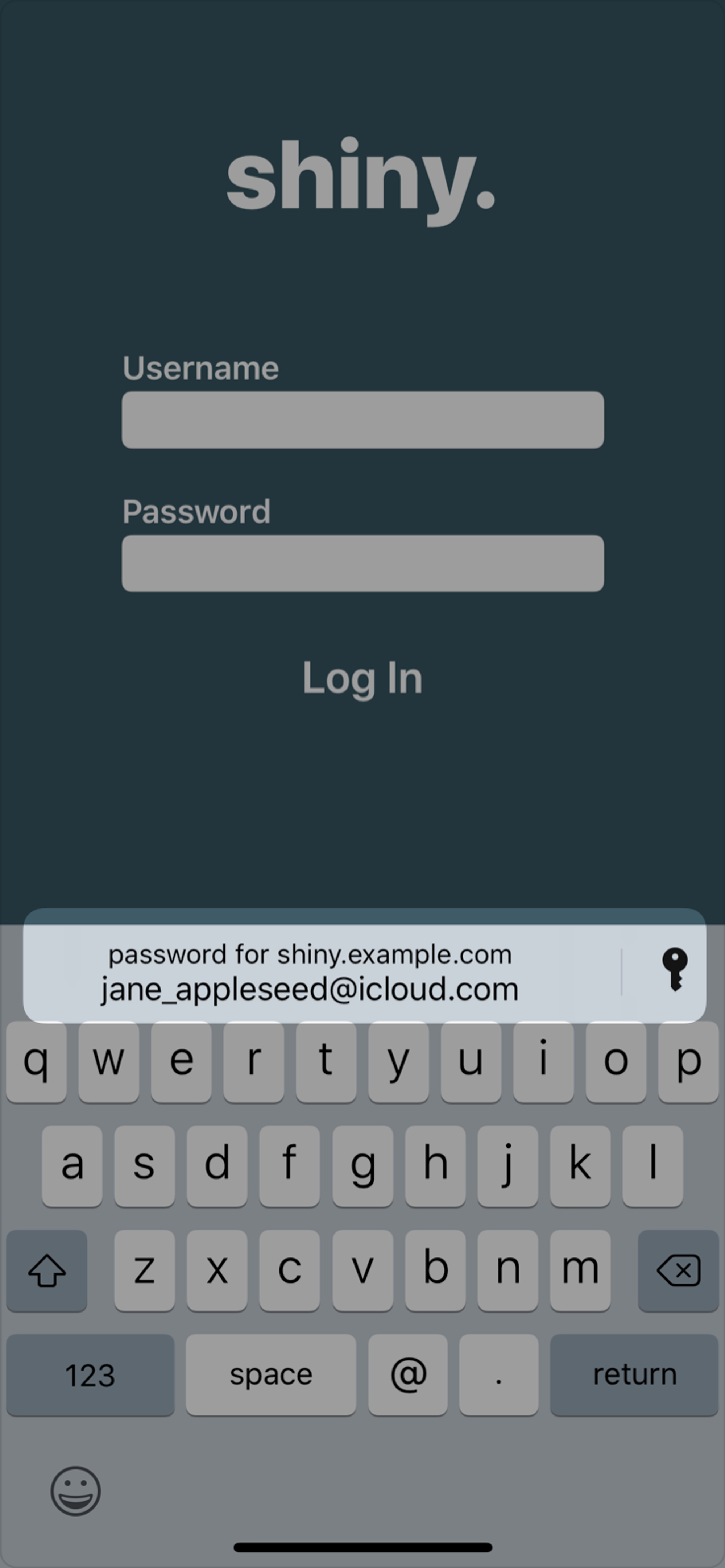725x1568 pixels.
Task: Tap the backspace key
Action: 678,1270
